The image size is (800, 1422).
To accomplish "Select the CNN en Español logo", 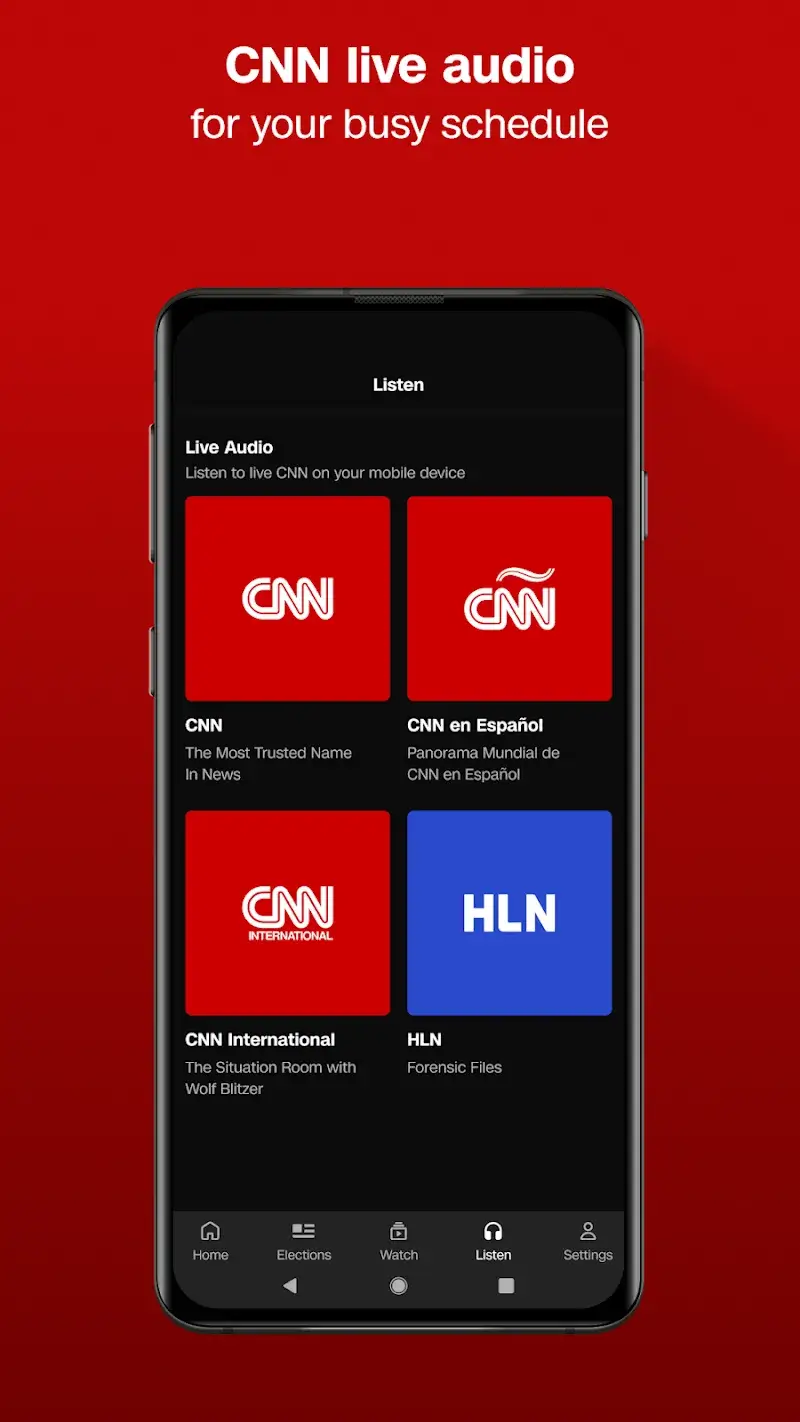I will (x=509, y=597).
